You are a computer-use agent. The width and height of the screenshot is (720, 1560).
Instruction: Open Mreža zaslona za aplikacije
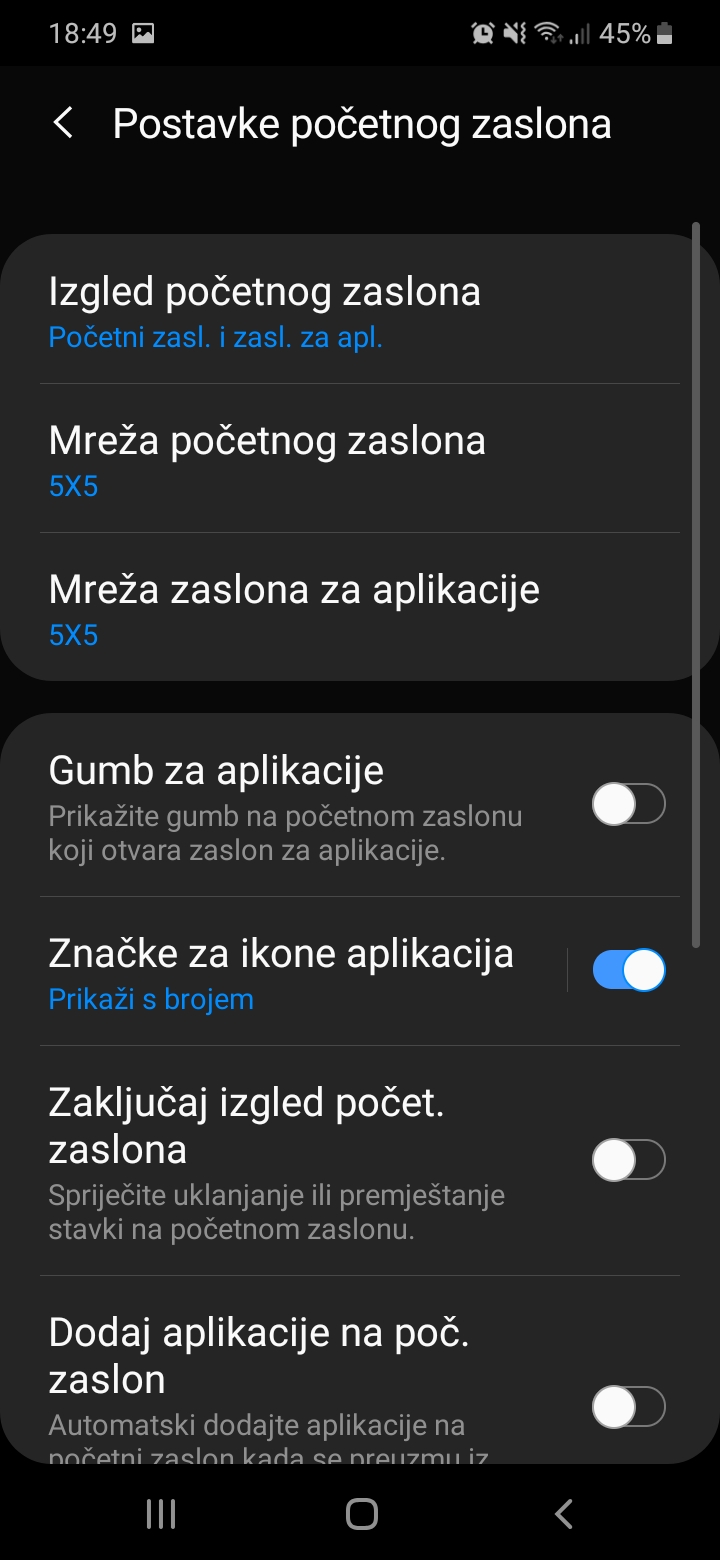coord(360,607)
